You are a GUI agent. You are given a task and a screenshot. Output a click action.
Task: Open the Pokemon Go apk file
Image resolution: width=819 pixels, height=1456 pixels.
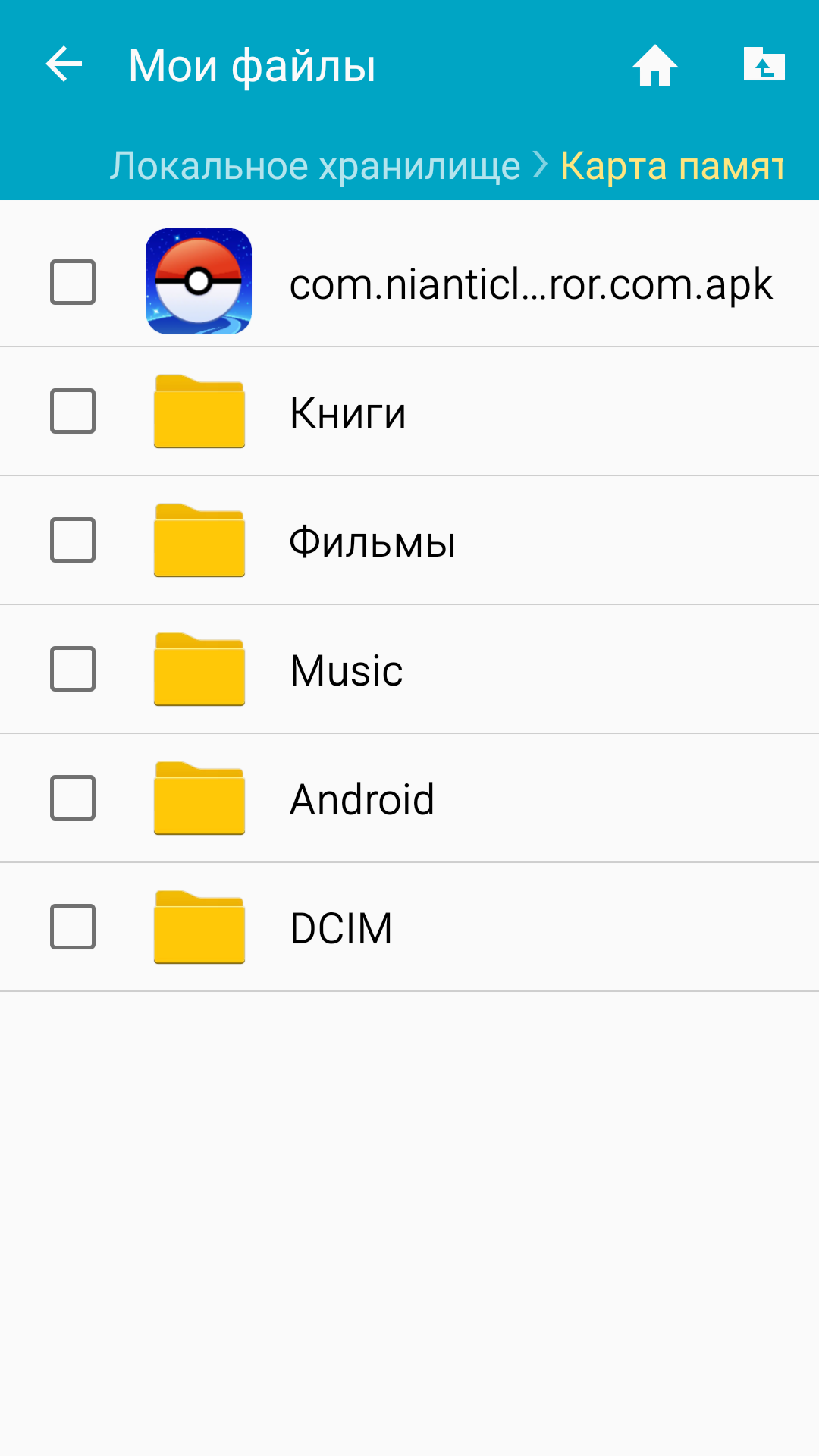coord(531,284)
